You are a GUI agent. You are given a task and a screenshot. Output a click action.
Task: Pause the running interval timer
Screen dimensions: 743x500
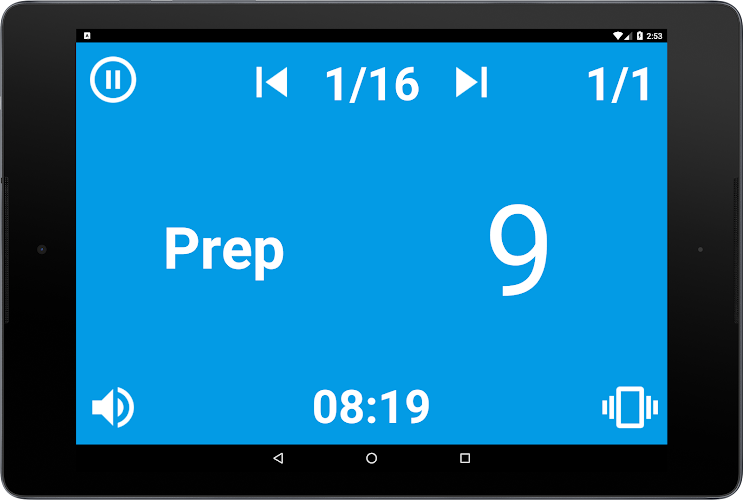point(113,80)
